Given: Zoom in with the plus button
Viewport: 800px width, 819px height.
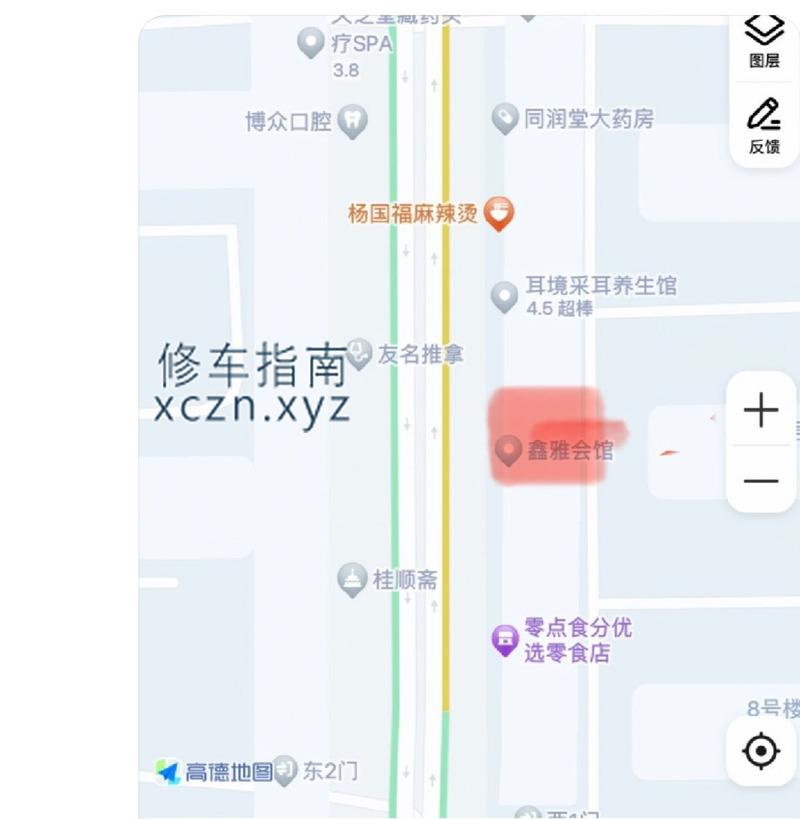Looking at the screenshot, I should click(x=761, y=410).
